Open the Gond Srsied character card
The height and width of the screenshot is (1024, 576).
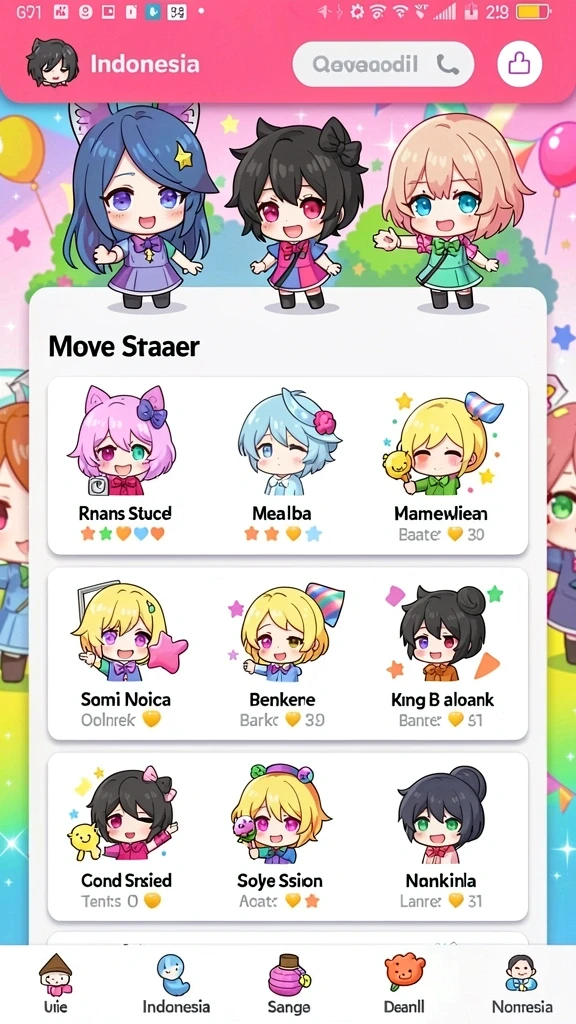tap(125, 837)
